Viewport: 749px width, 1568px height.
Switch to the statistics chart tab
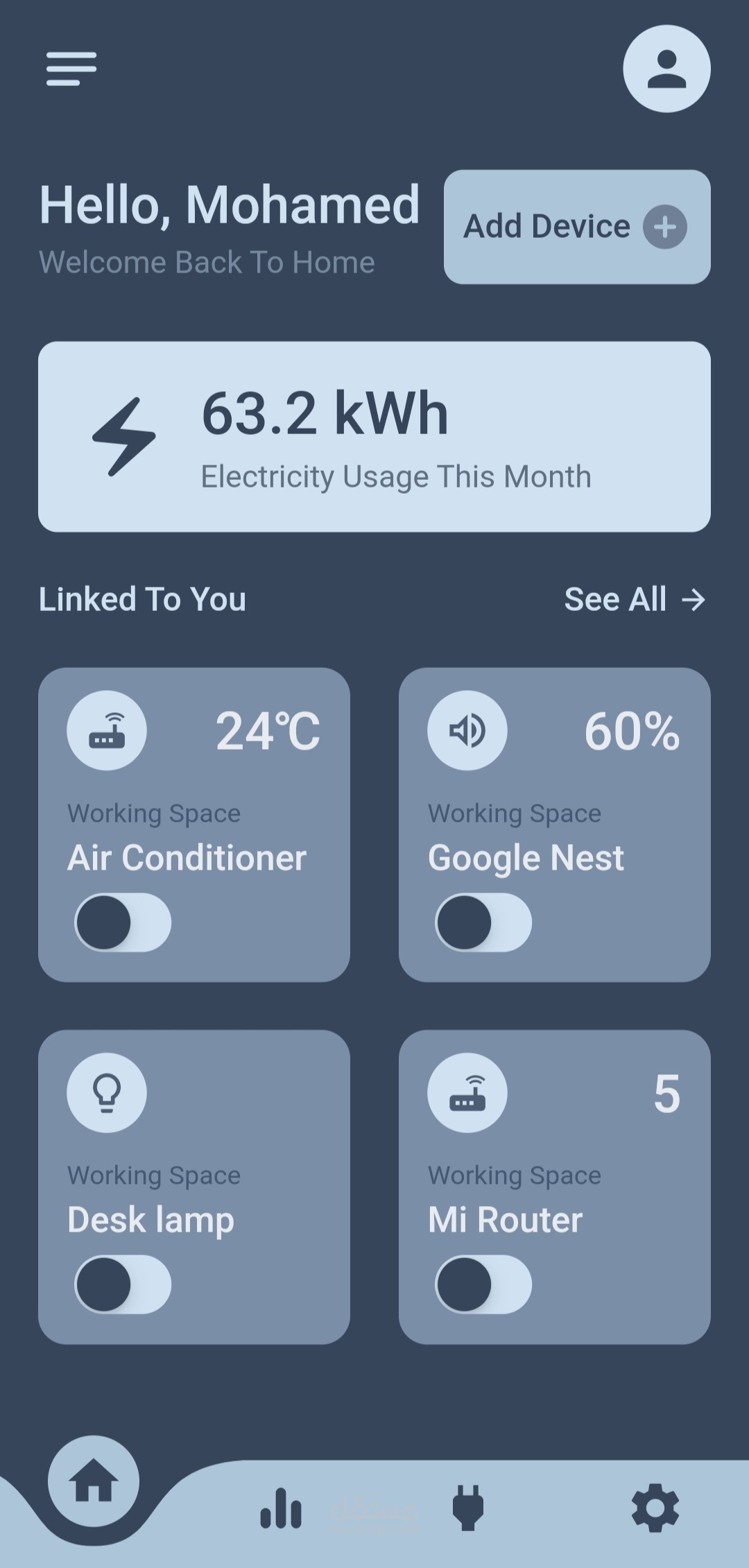point(281,1508)
